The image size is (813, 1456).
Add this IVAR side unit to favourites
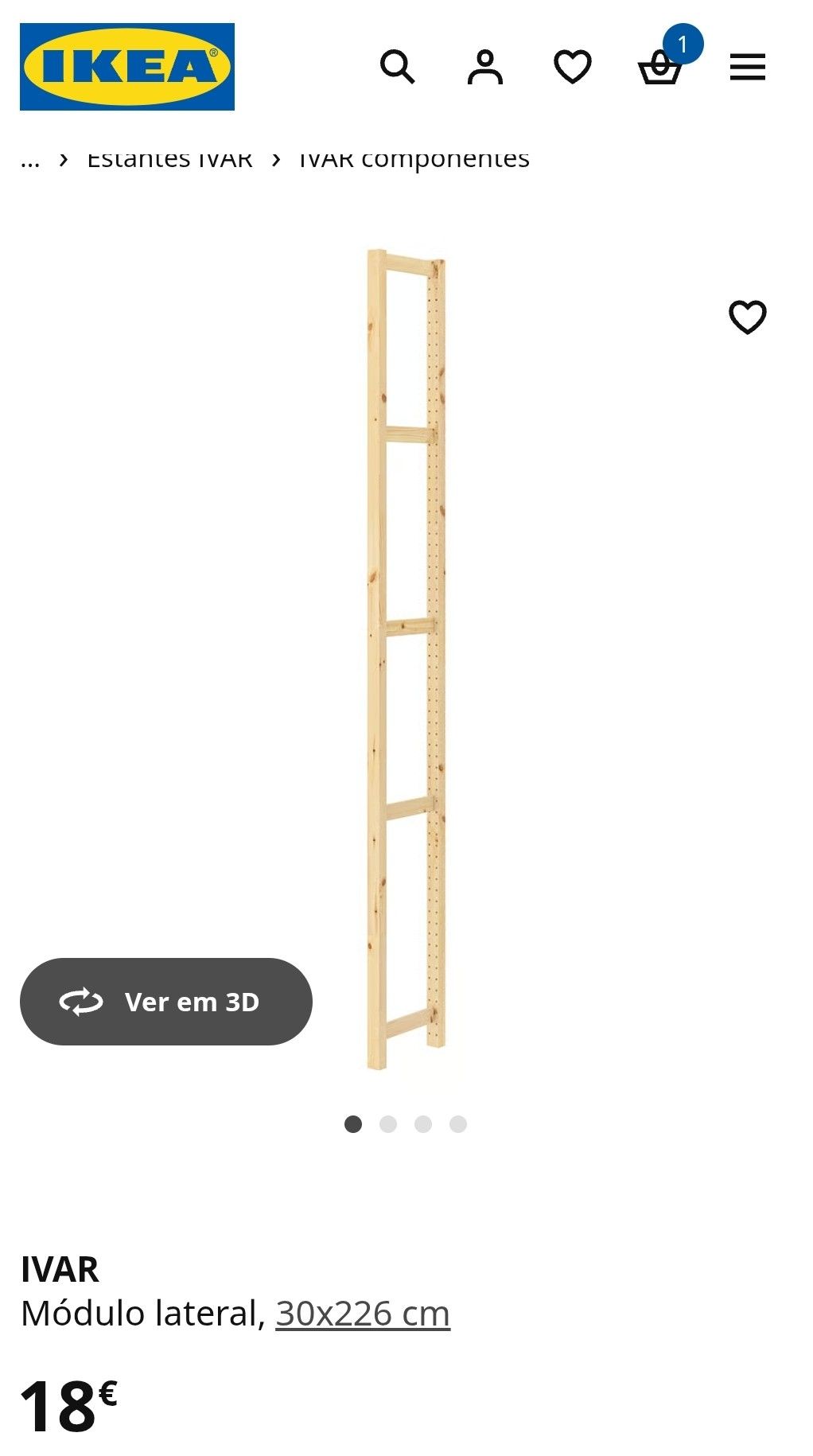(x=748, y=317)
